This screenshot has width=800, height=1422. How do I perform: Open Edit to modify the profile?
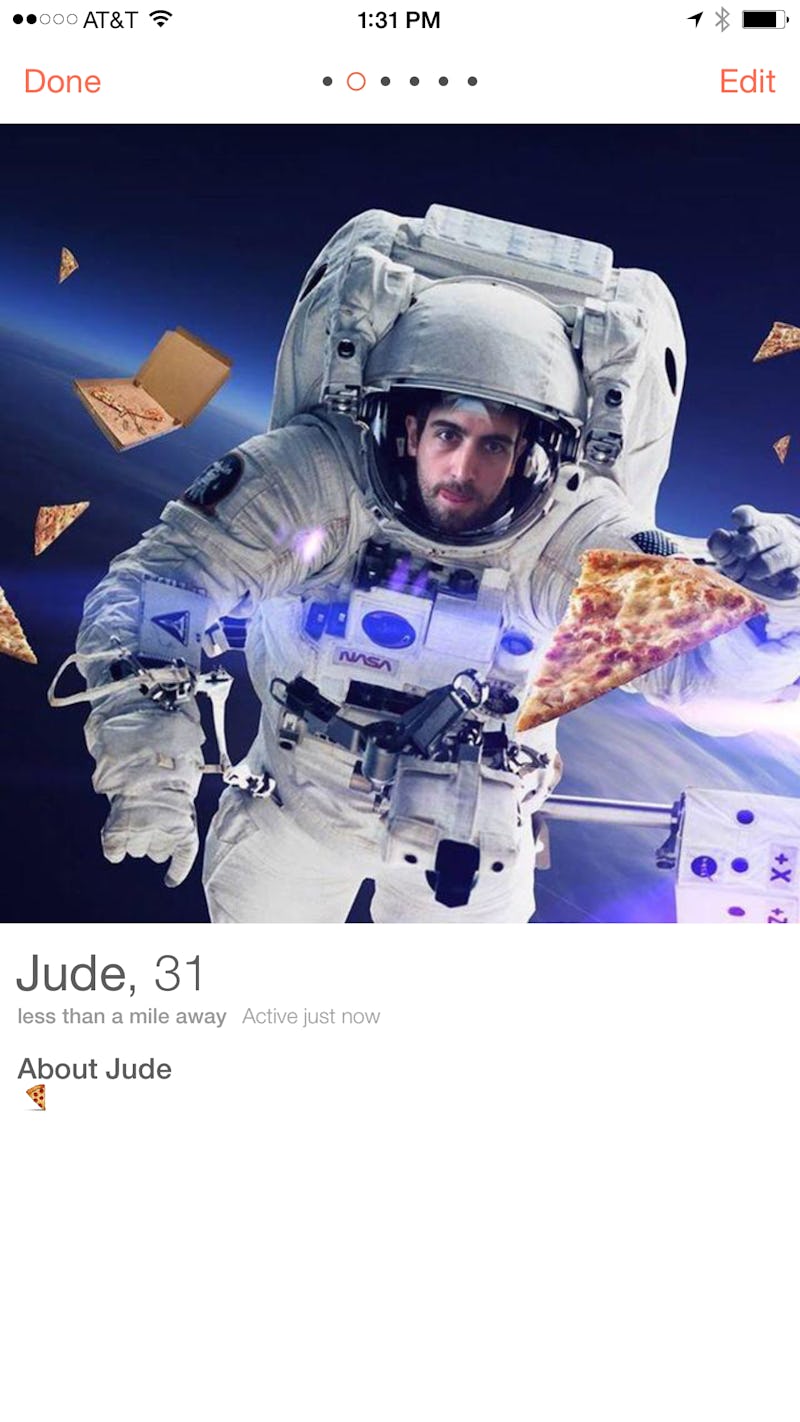tap(746, 81)
